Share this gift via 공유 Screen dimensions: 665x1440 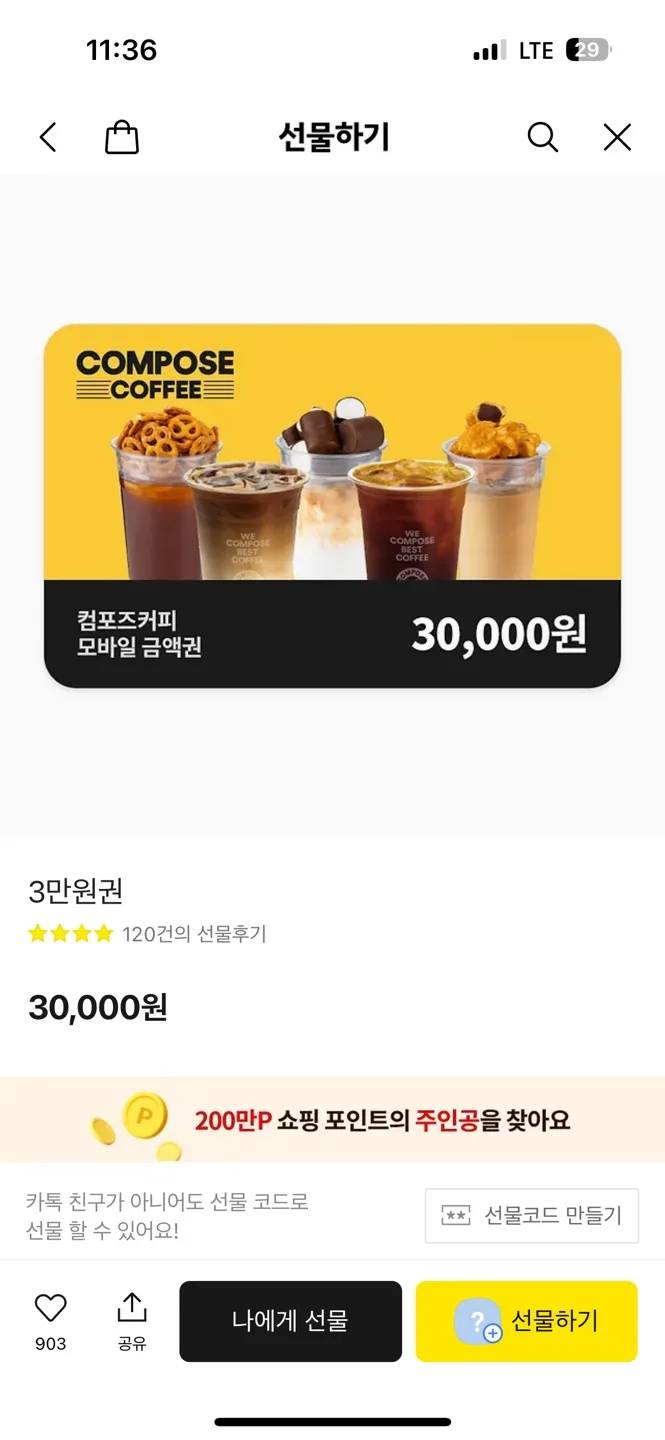132,1308
